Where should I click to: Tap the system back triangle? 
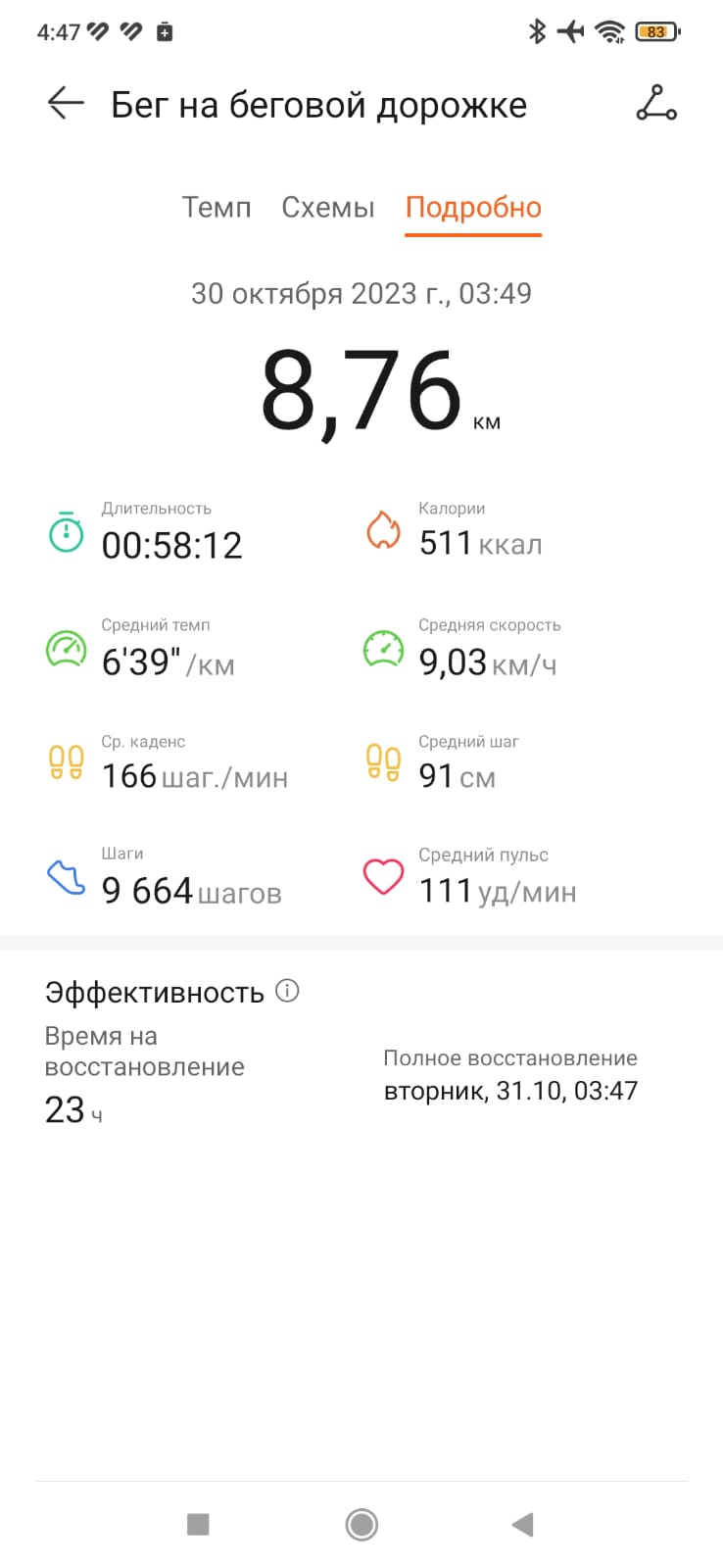coord(523,1524)
